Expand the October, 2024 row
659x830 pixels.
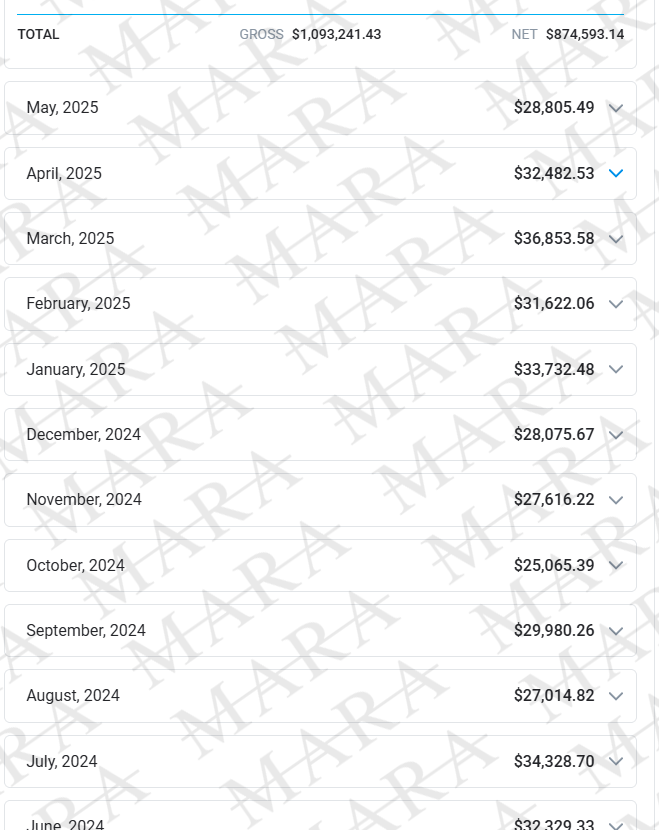coord(616,565)
